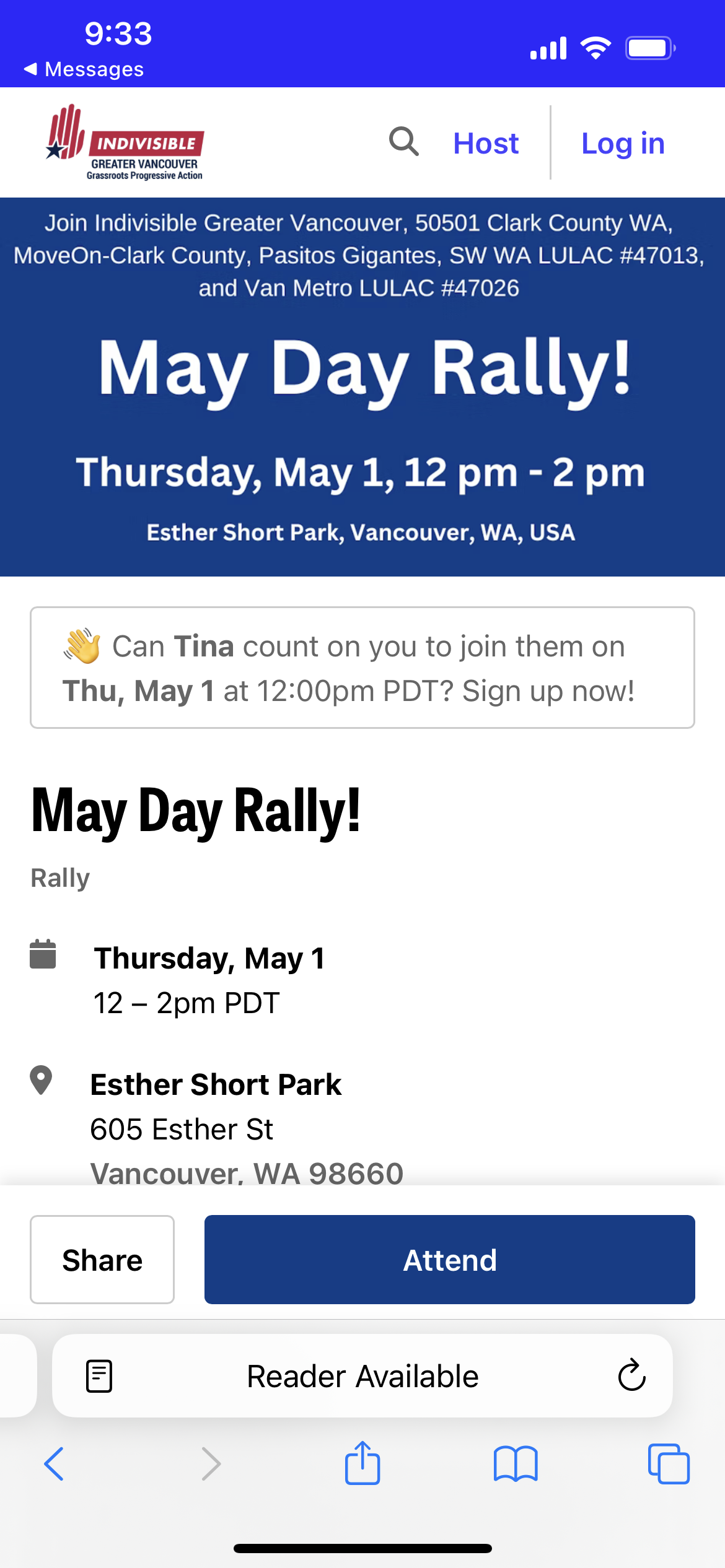
Task: Tap the Reader Available address bar
Action: point(362,1376)
